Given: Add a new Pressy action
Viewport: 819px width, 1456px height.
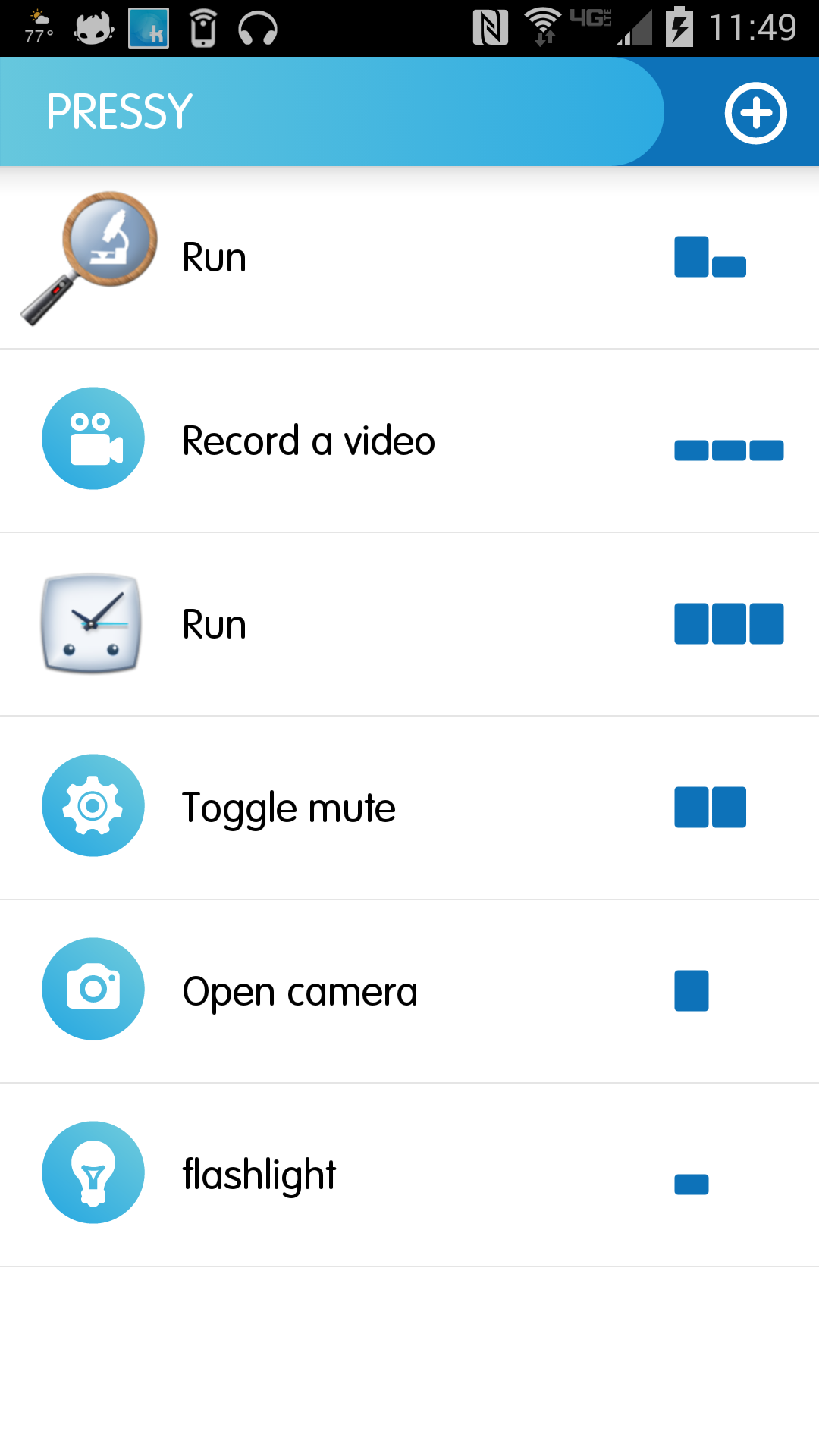Looking at the screenshot, I should (755, 113).
